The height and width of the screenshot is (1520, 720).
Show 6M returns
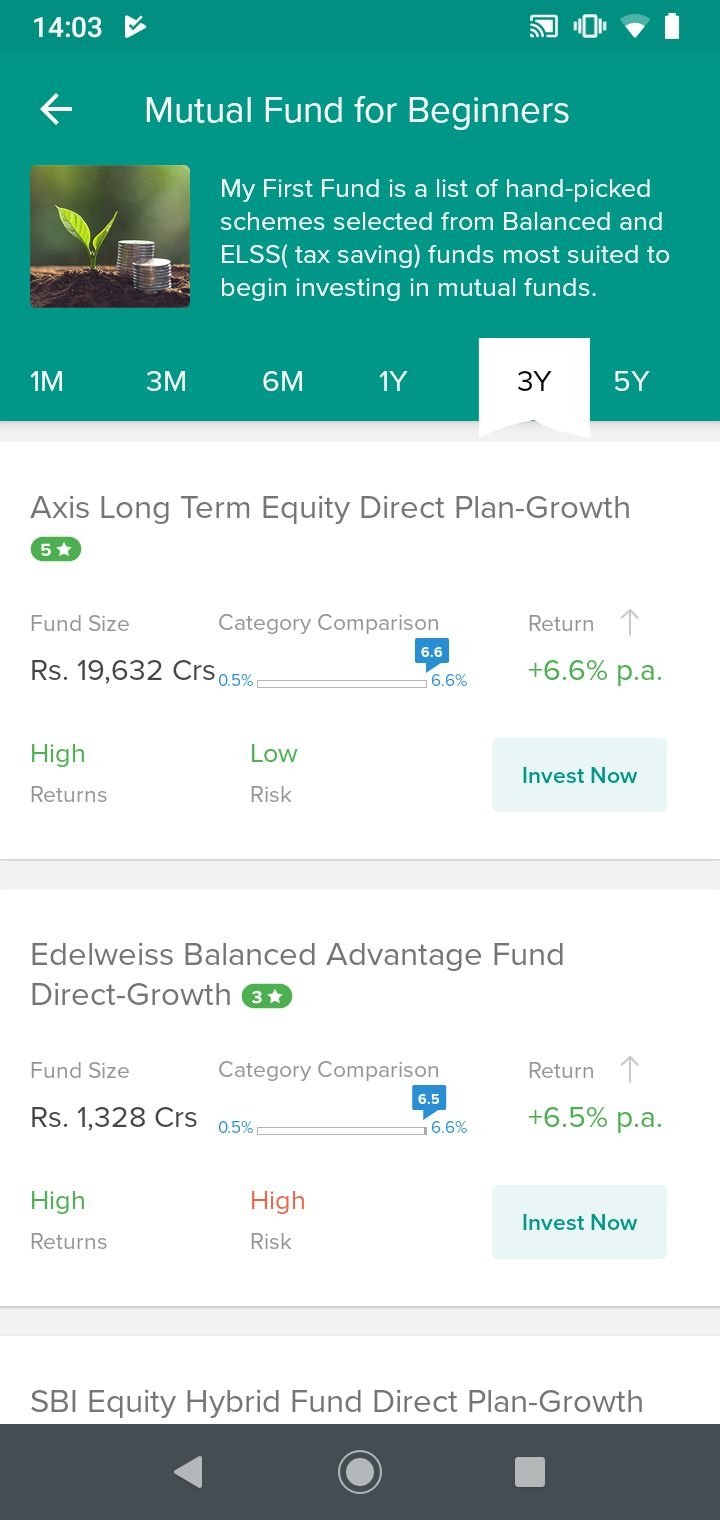click(x=283, y=381)
